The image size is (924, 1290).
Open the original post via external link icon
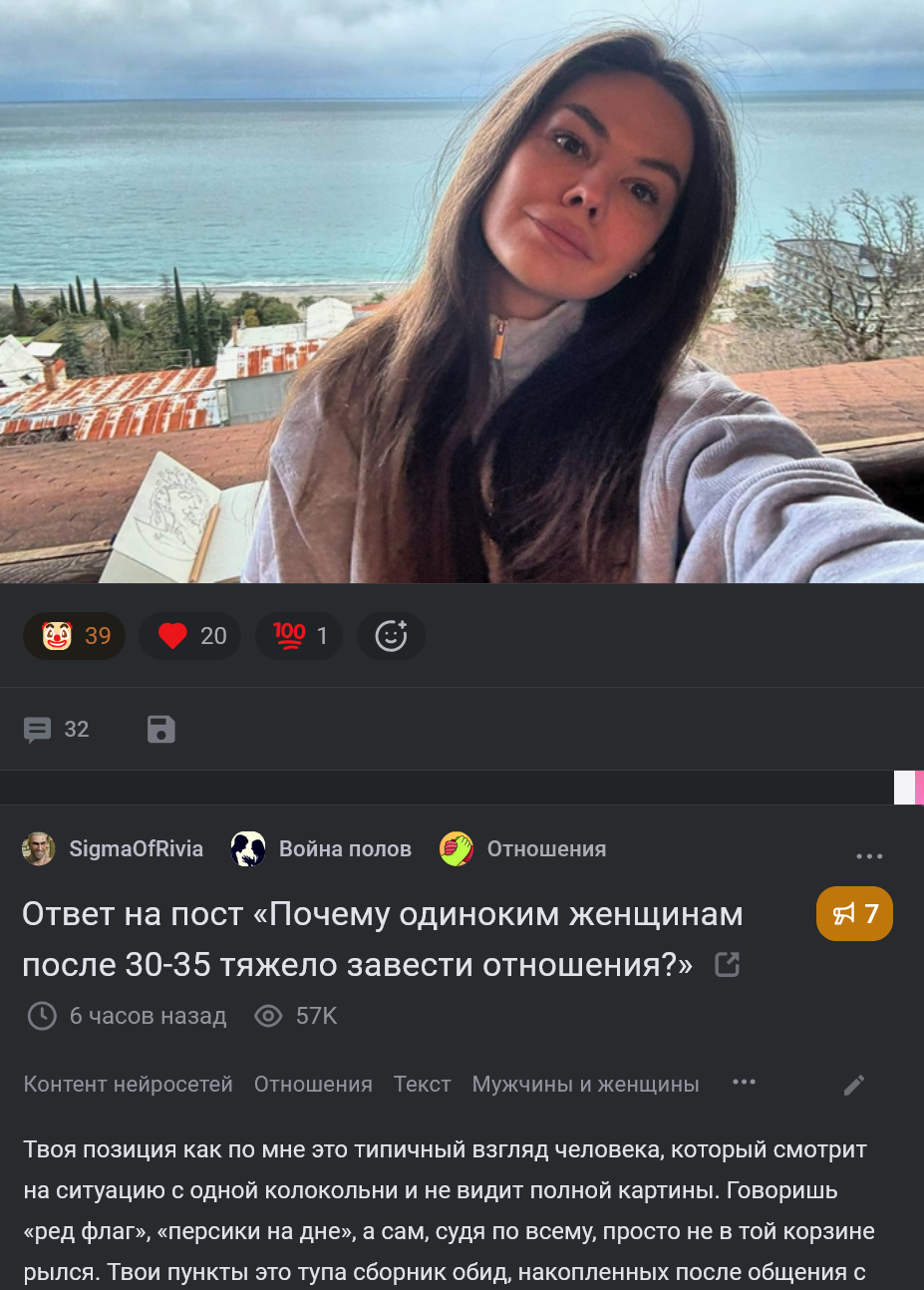728,965
